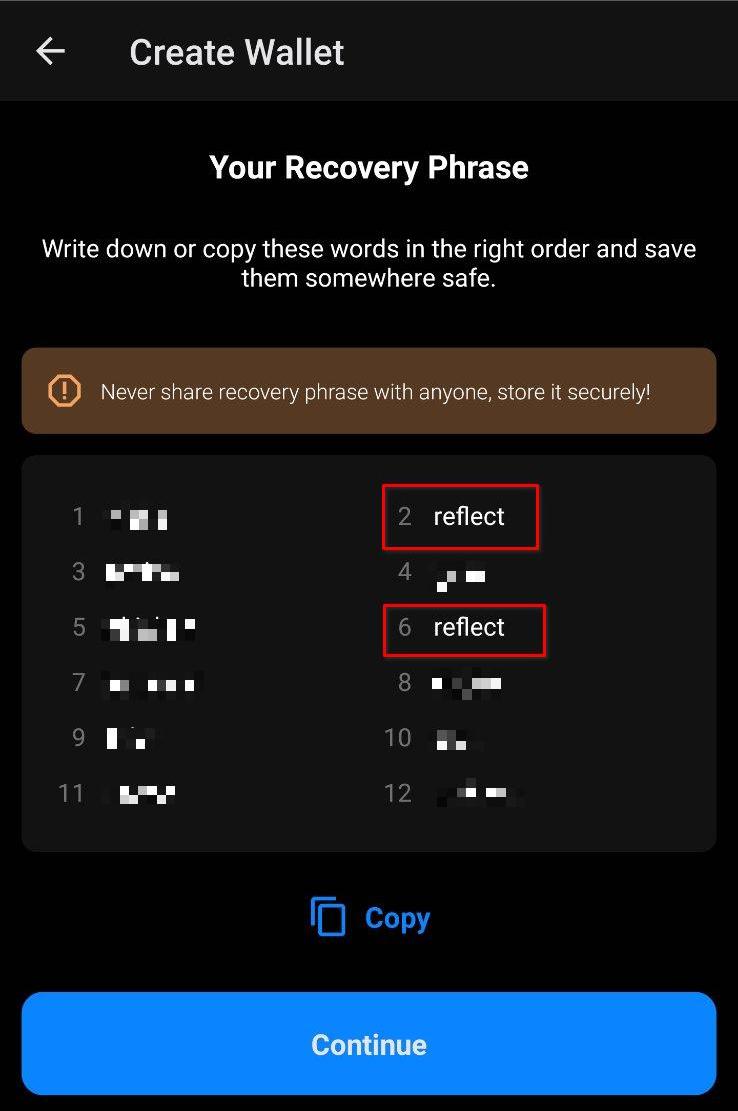
Task: Tap the Continue button
Action: (369, 1044)
